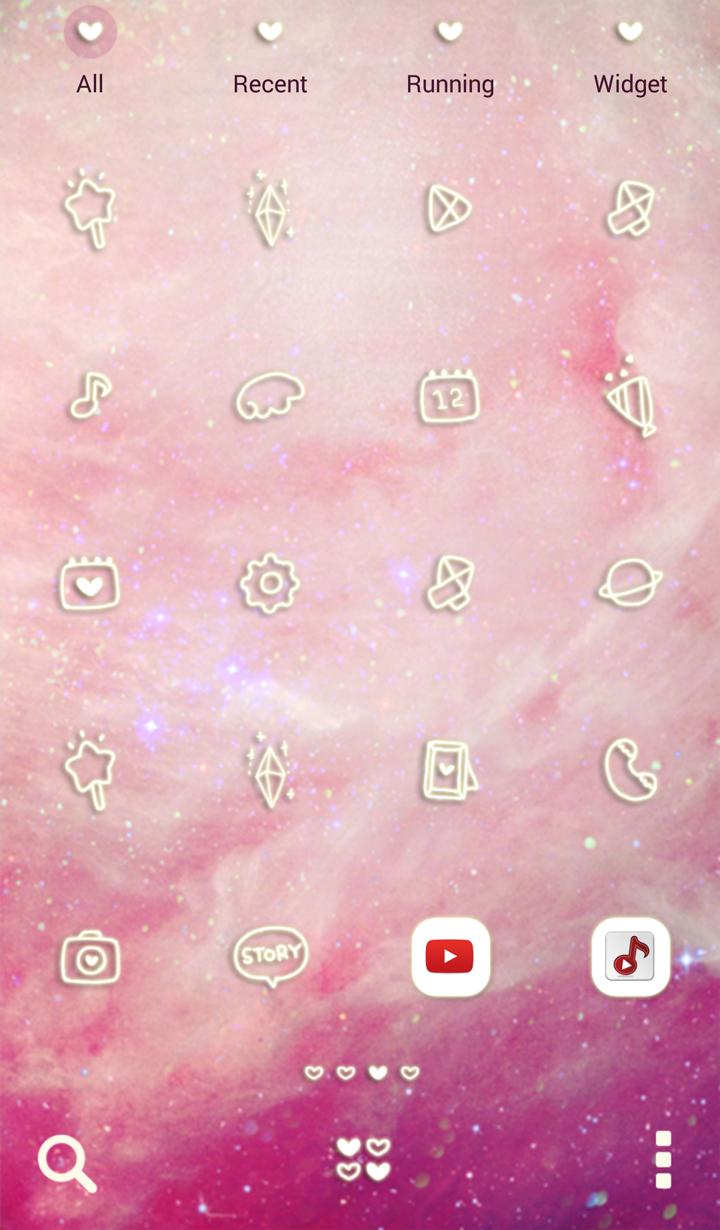Tap the hearts home button at bottom center
The image size is (720, 1230).
[360, 1160]
